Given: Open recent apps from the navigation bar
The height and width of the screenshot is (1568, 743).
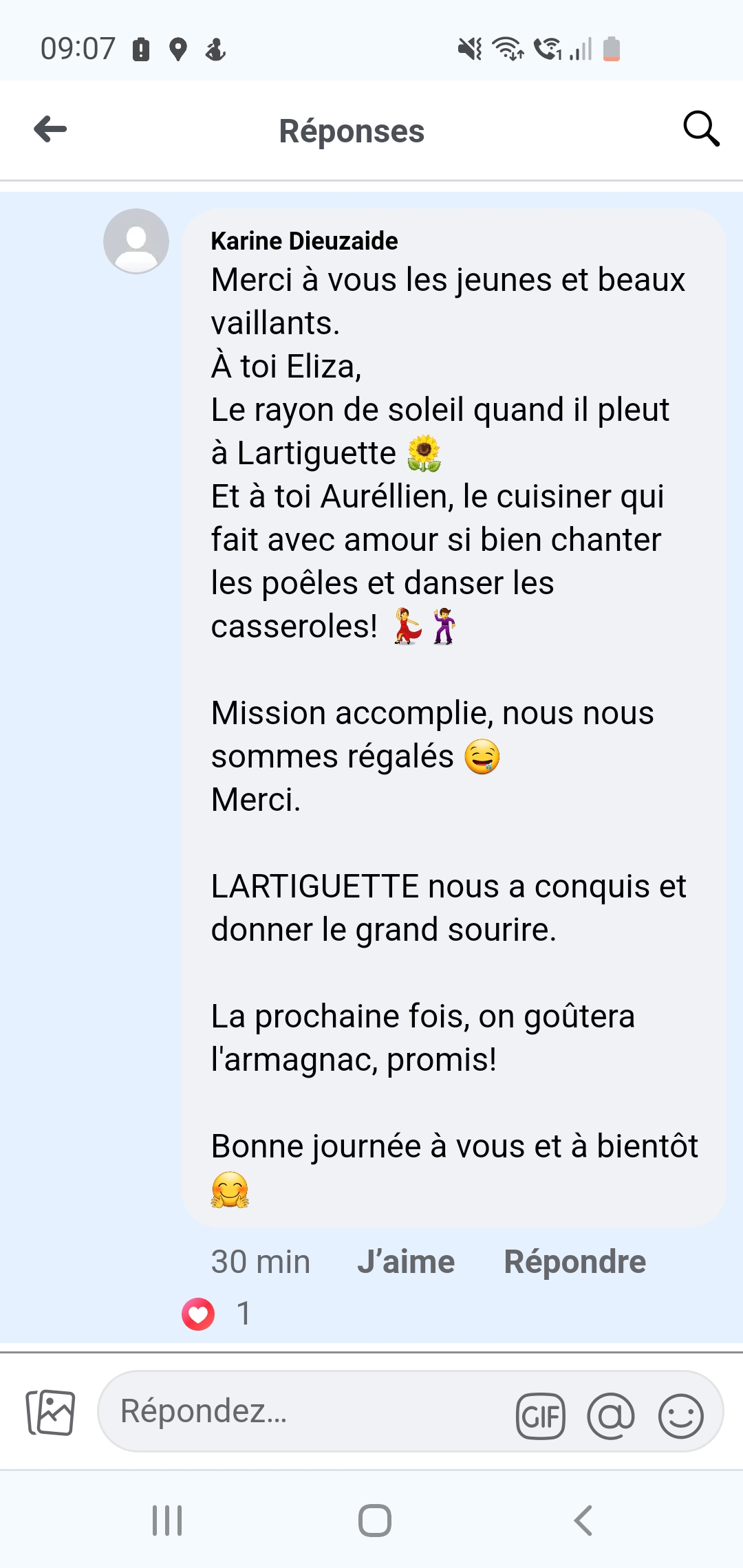Looking at the screenshot, I should tap(167, 1521).
